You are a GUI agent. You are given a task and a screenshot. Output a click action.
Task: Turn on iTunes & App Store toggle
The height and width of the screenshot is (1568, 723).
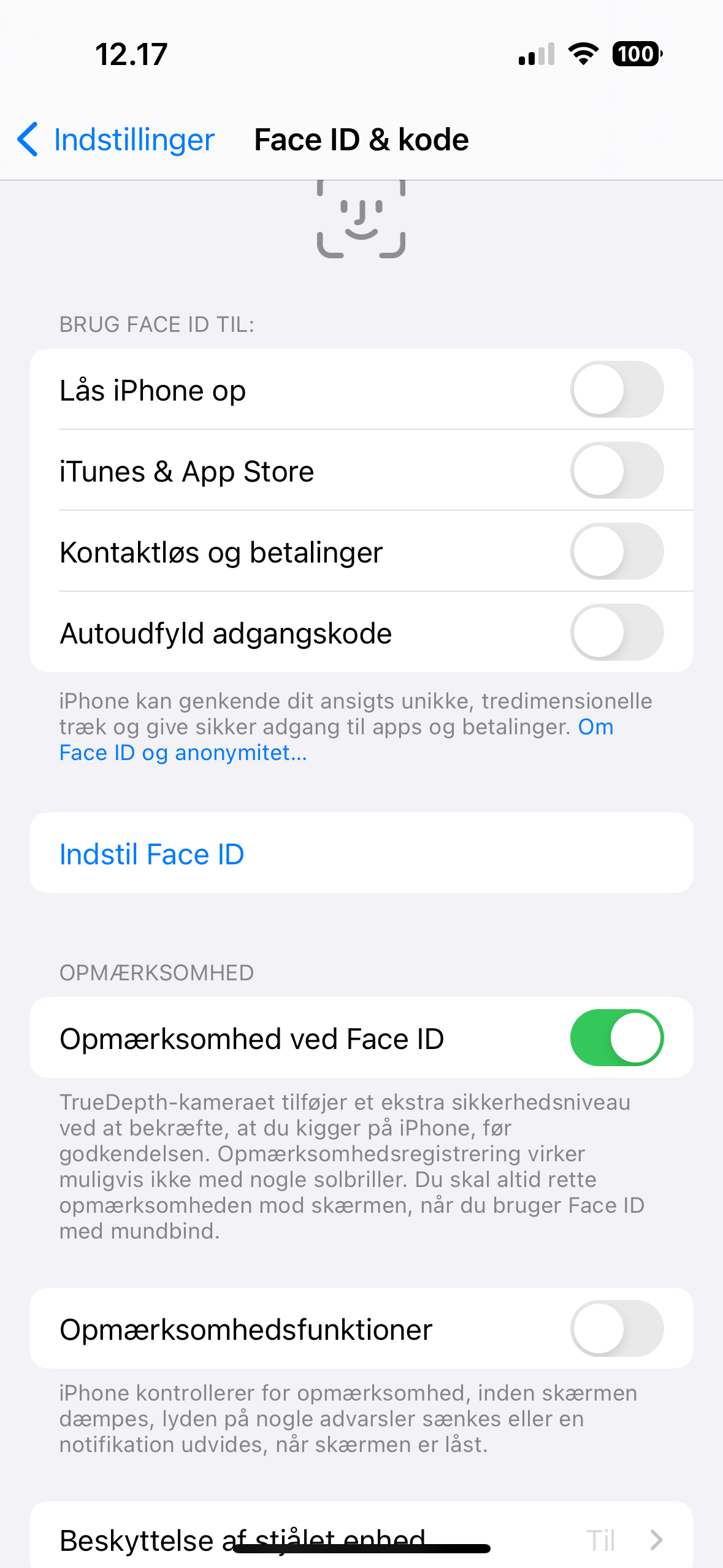(x=616, y=471)
